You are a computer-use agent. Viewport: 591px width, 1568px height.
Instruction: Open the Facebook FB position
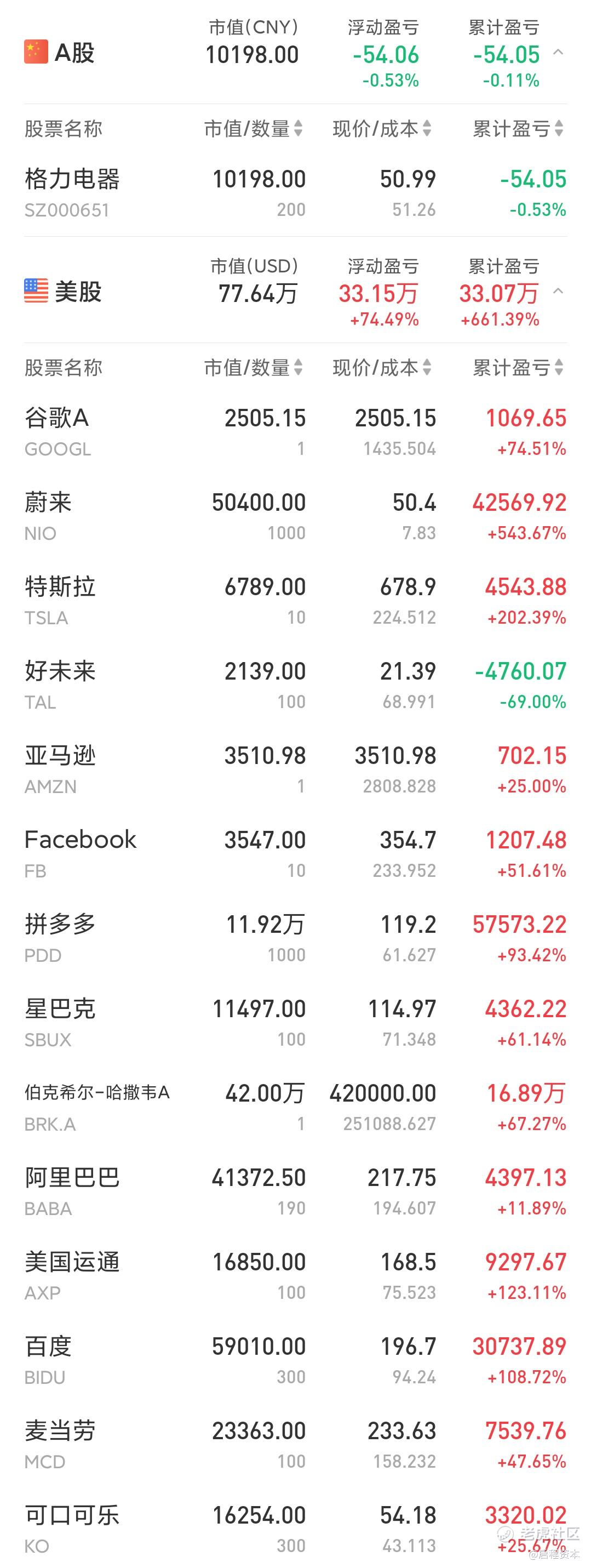coord(296,854)
